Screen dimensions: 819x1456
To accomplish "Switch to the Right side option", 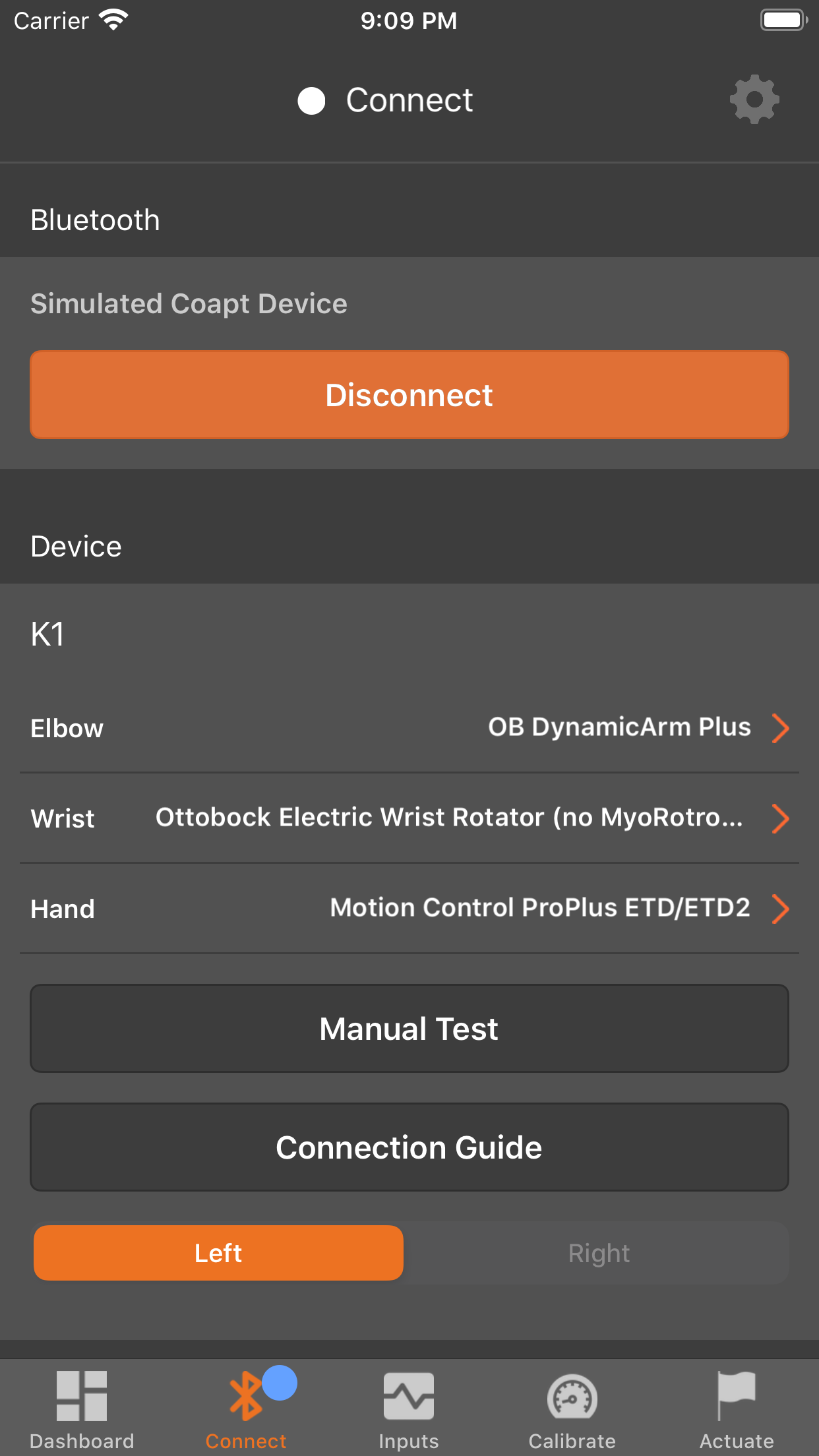I will pos(599,1252).
